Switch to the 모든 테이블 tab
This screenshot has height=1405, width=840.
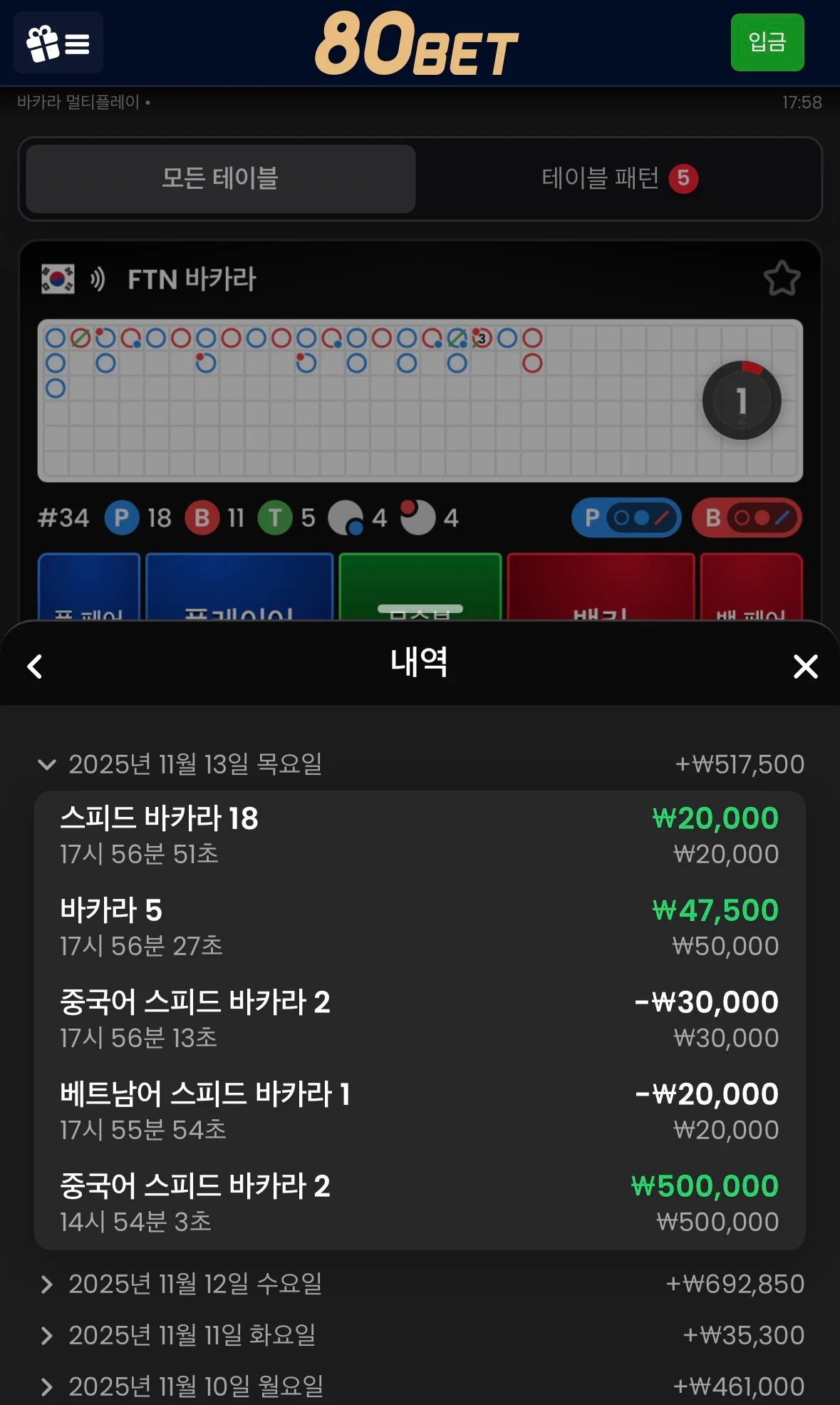tap(219, 179)
